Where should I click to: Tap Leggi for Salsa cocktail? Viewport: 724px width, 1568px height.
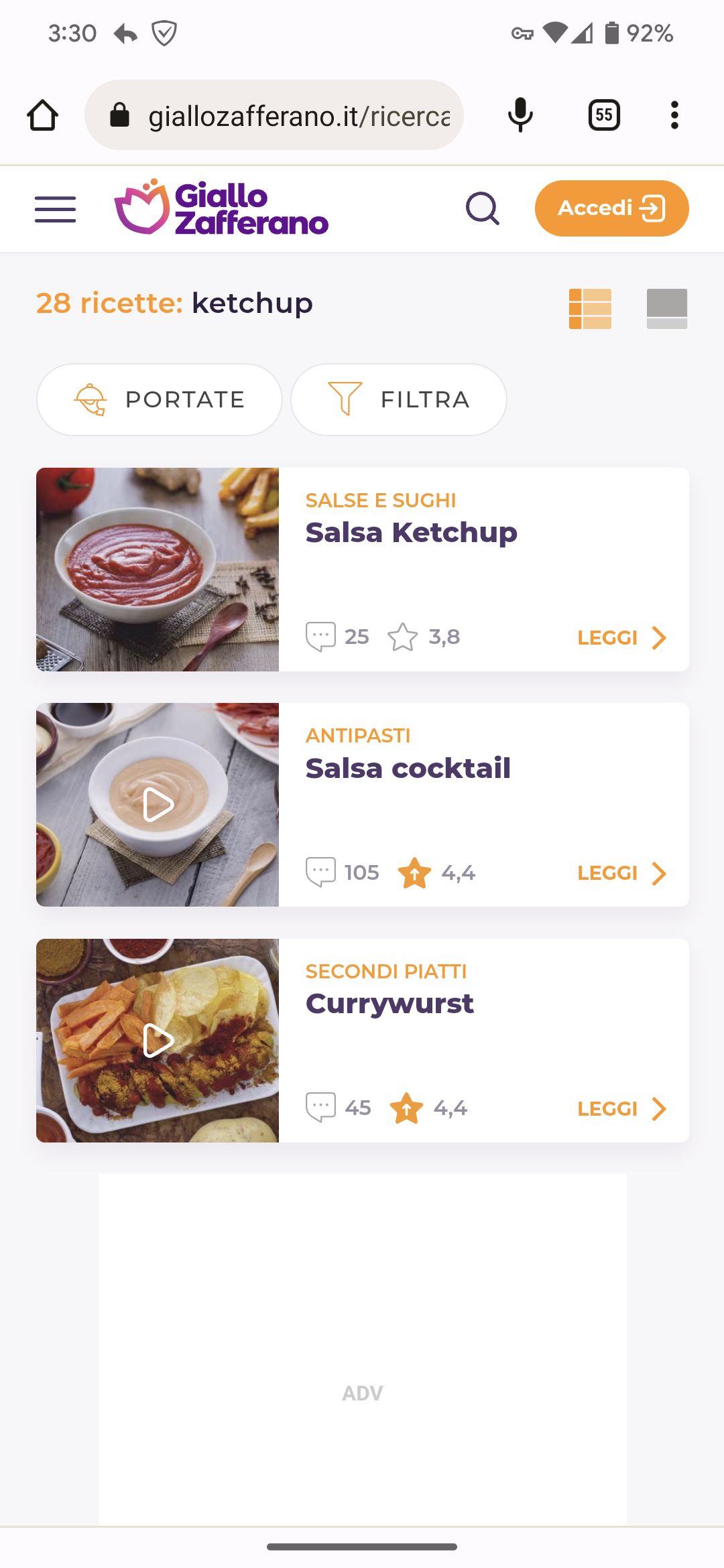pyautogui.click(x=621, y=873)
